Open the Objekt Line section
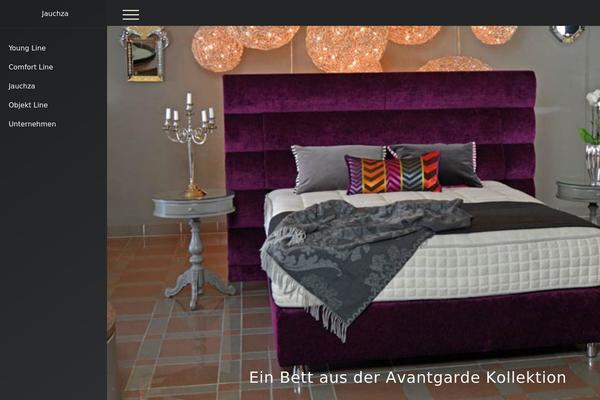Screen dimensions: 600x400 tap(28, 105)
